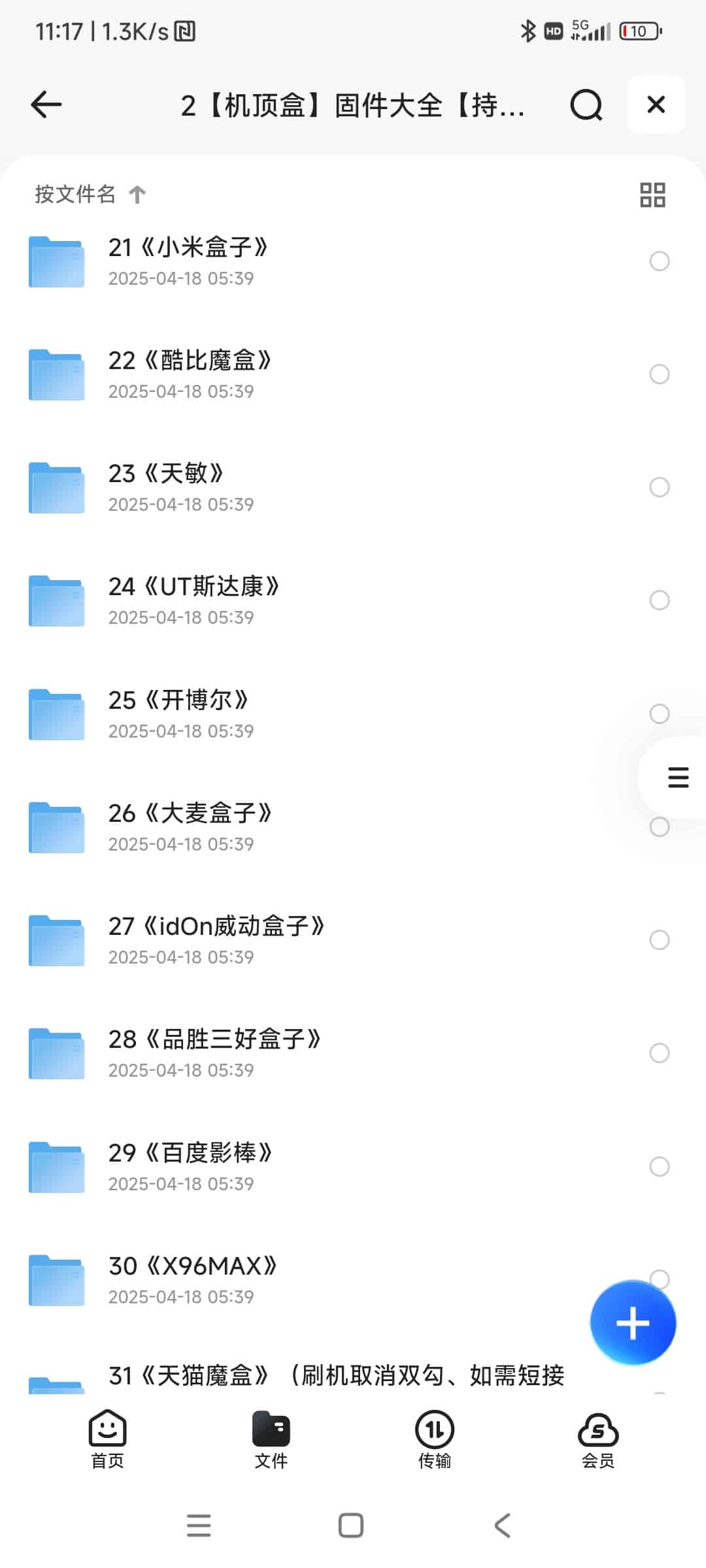706x1568 pixels.
Task: Open folder 30《X96MAX》
Action: click(x=192, y=1279)
